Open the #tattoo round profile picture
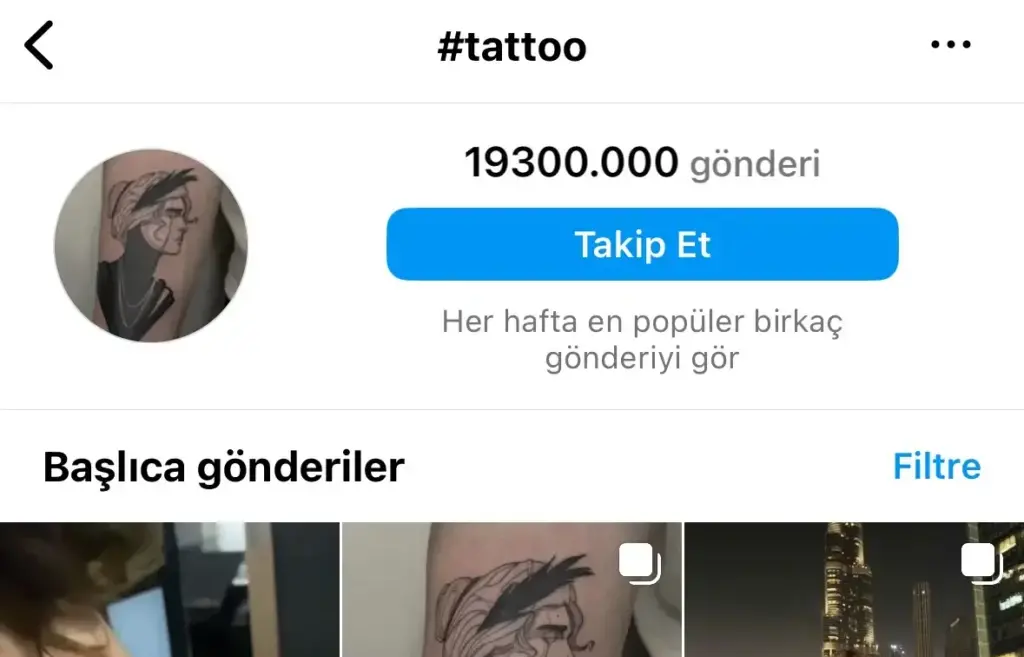Image resolution: width=1024 pixels, height=657 pixels. click(x=151, y=246)
